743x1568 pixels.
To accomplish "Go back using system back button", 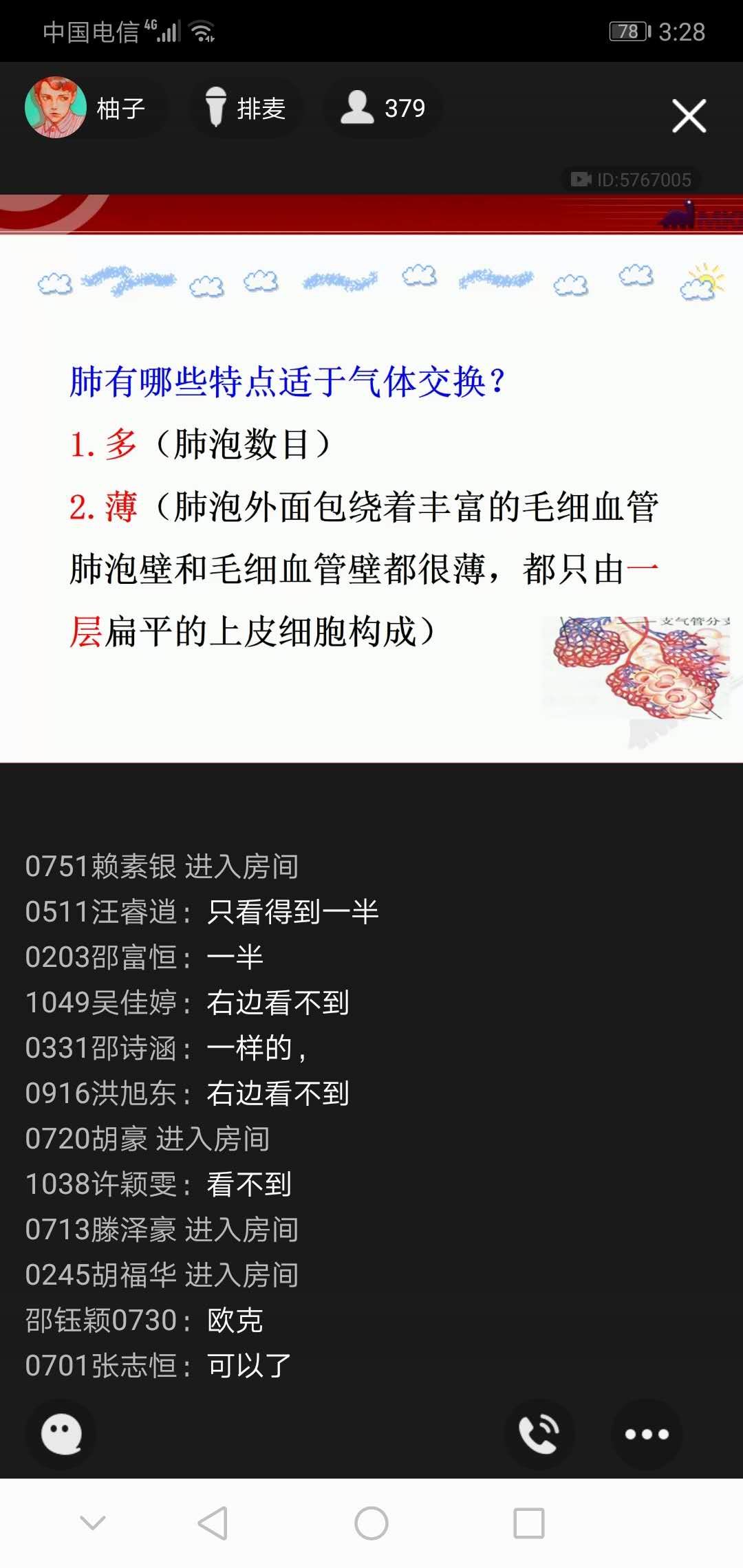I will tap(213, 1523).
